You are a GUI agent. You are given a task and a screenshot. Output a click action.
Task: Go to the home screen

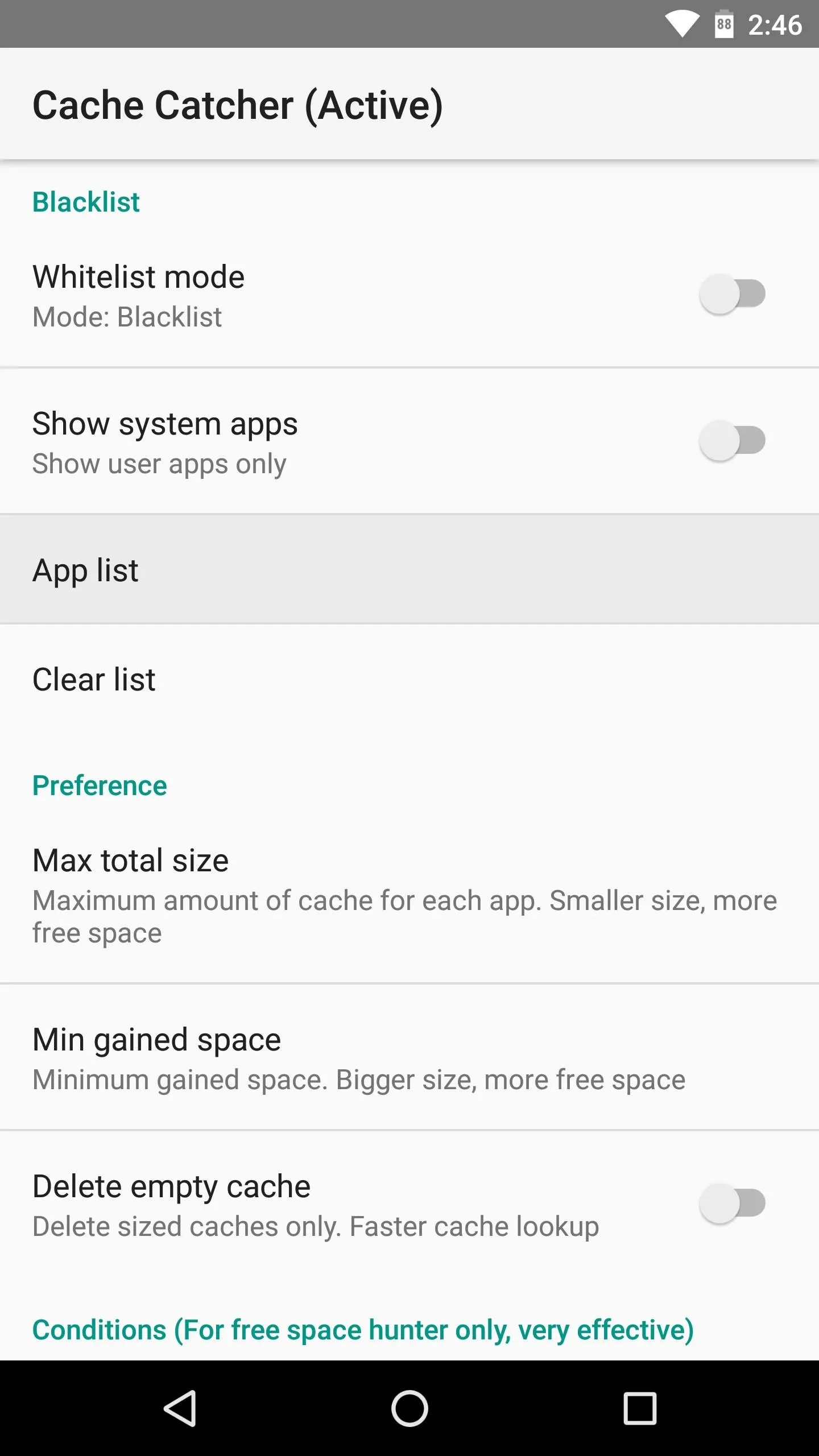point(409,1408)
